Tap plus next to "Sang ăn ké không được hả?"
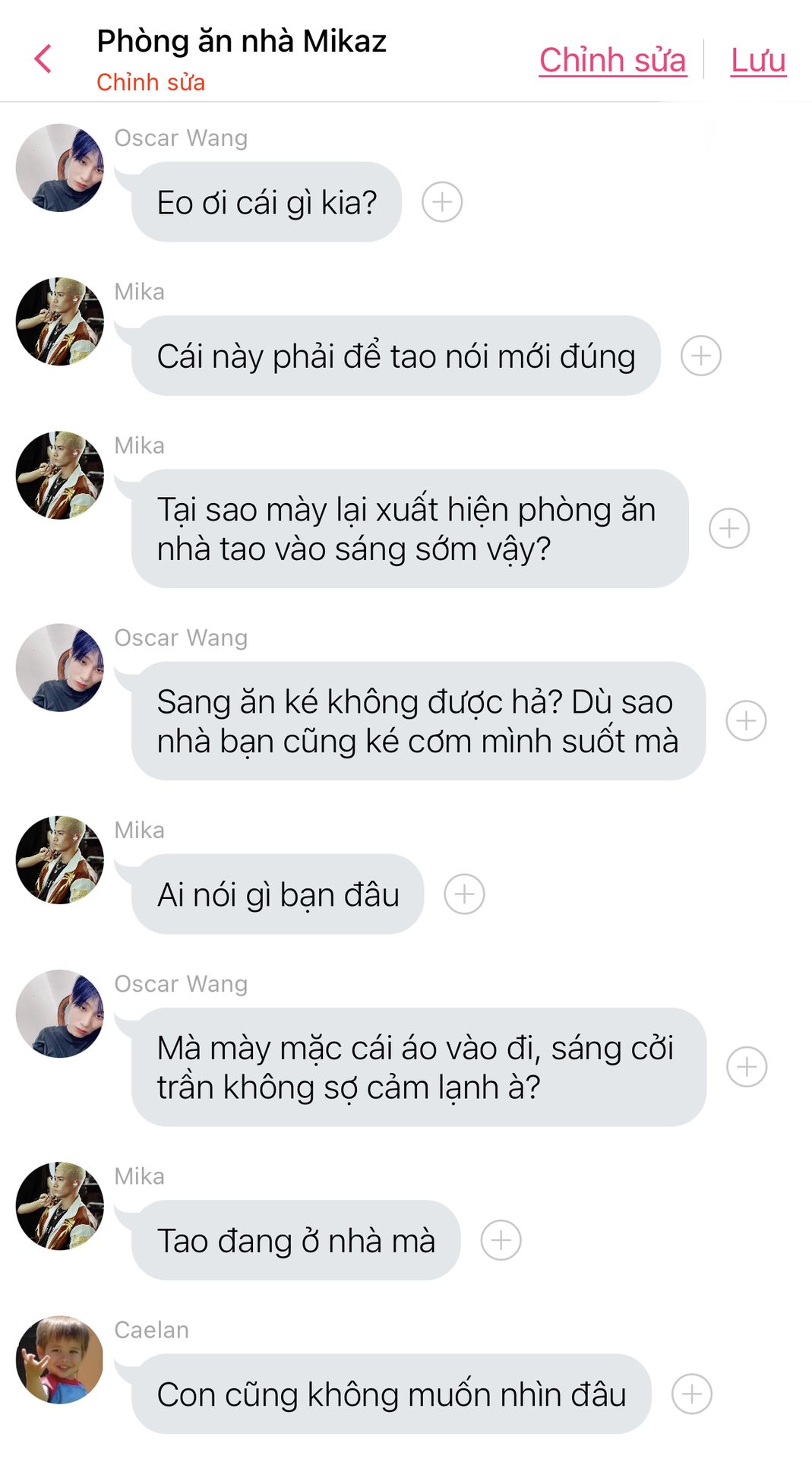 (746, 721)
